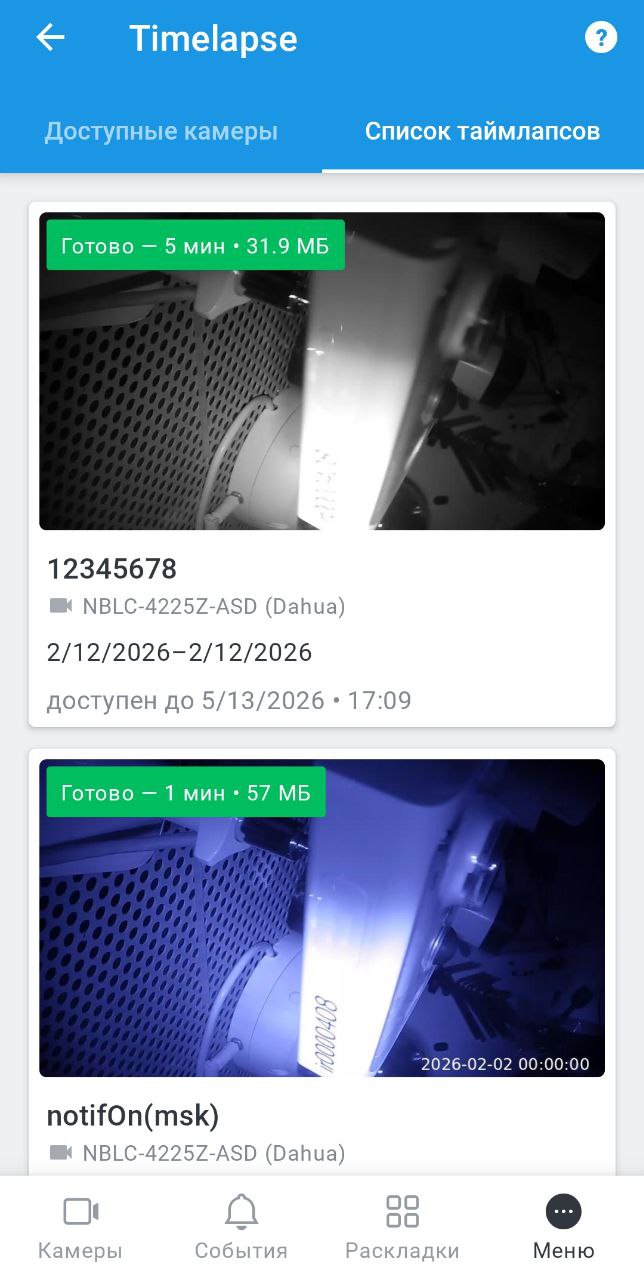
Task: Open the 12345678 timelapse card
Action: pyautogui.click(x=322, y=465)
